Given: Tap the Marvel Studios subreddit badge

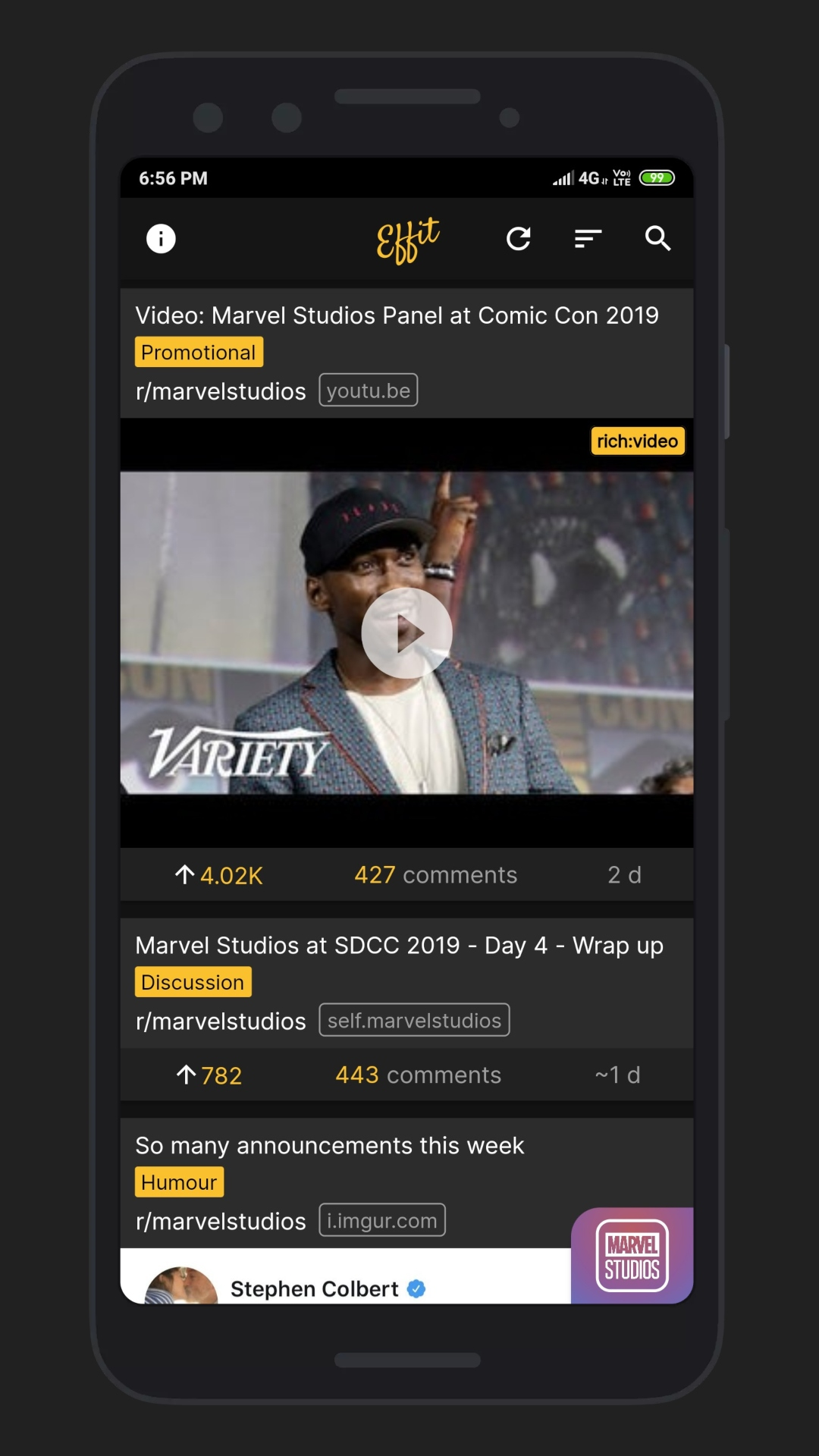Looking at the screenshot, I should point(632,1255).
